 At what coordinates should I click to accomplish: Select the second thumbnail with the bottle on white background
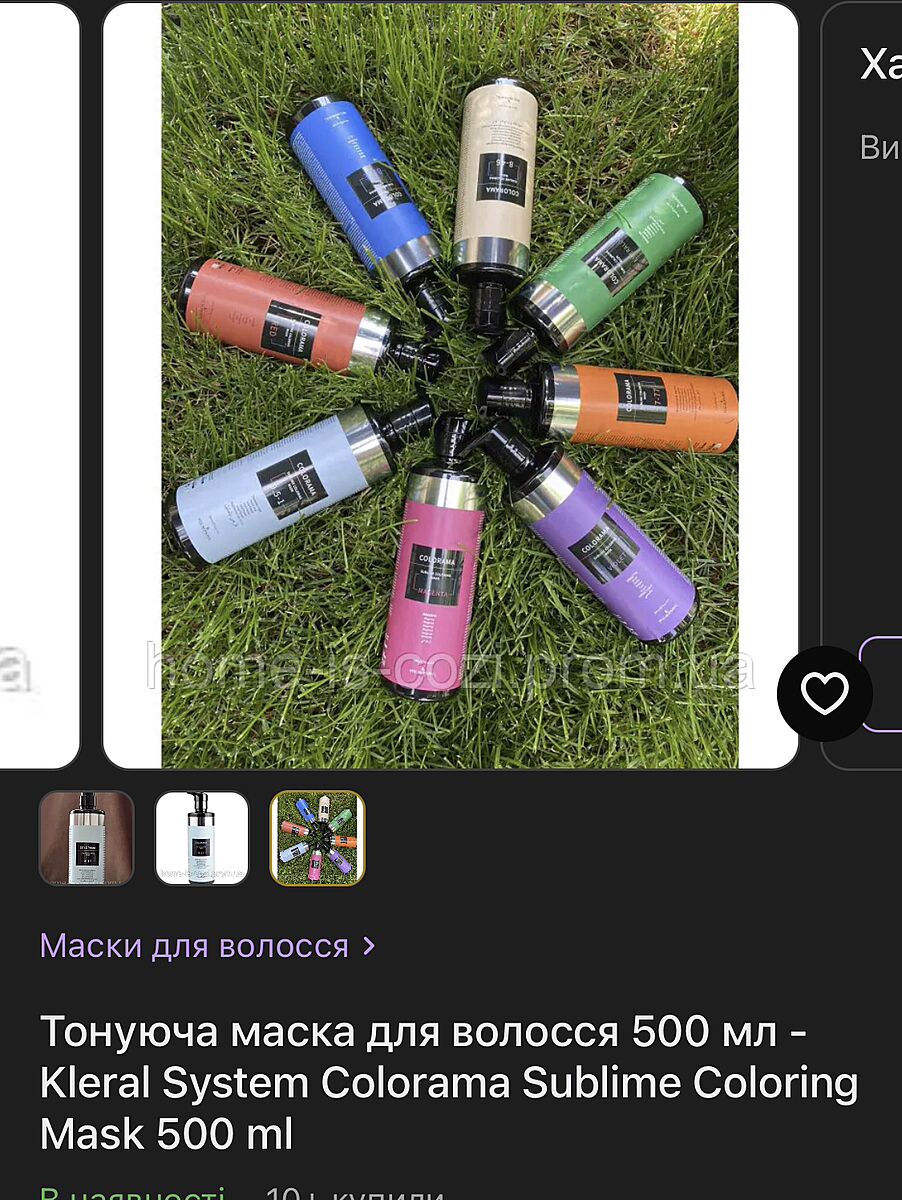click(x=202, y=838)
